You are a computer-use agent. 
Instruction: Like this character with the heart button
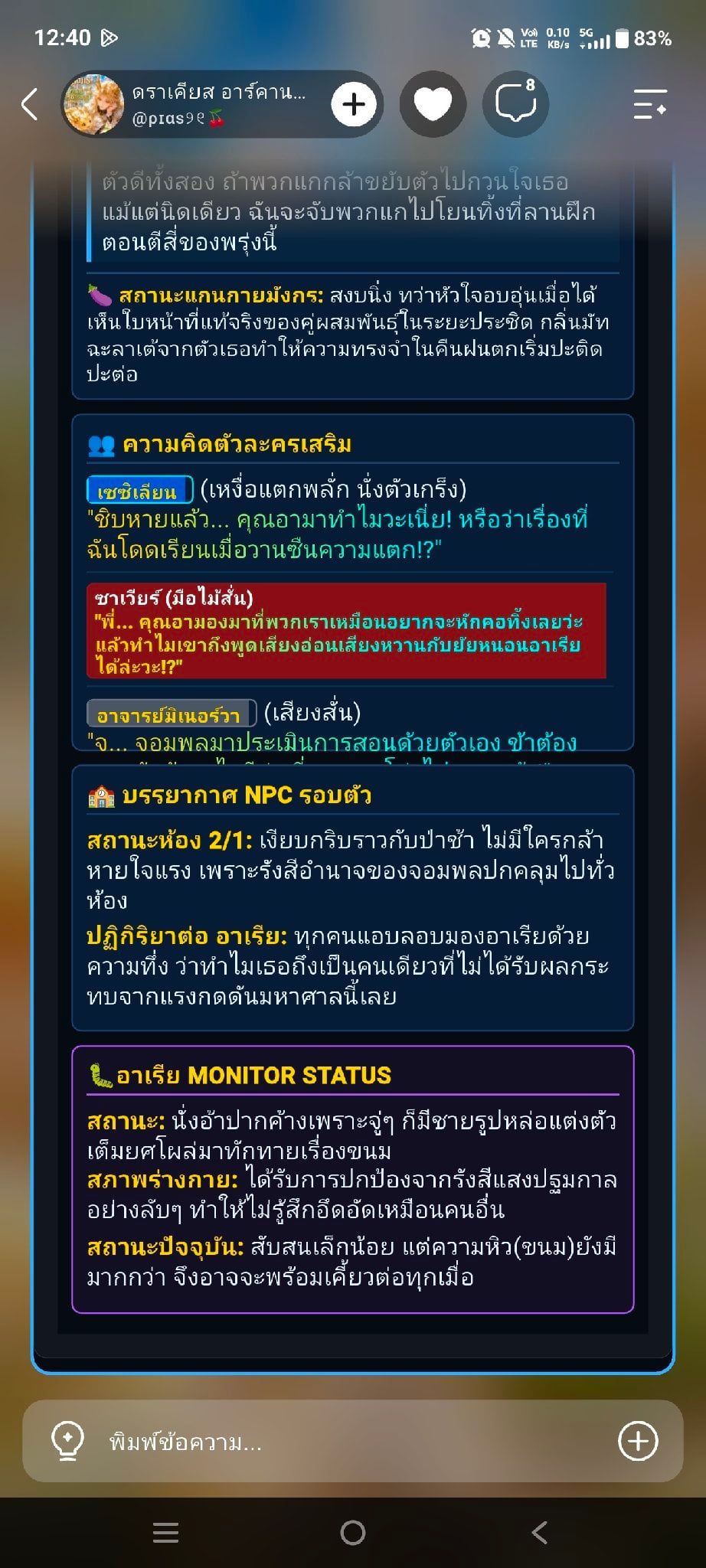click(x=433, y=104)
